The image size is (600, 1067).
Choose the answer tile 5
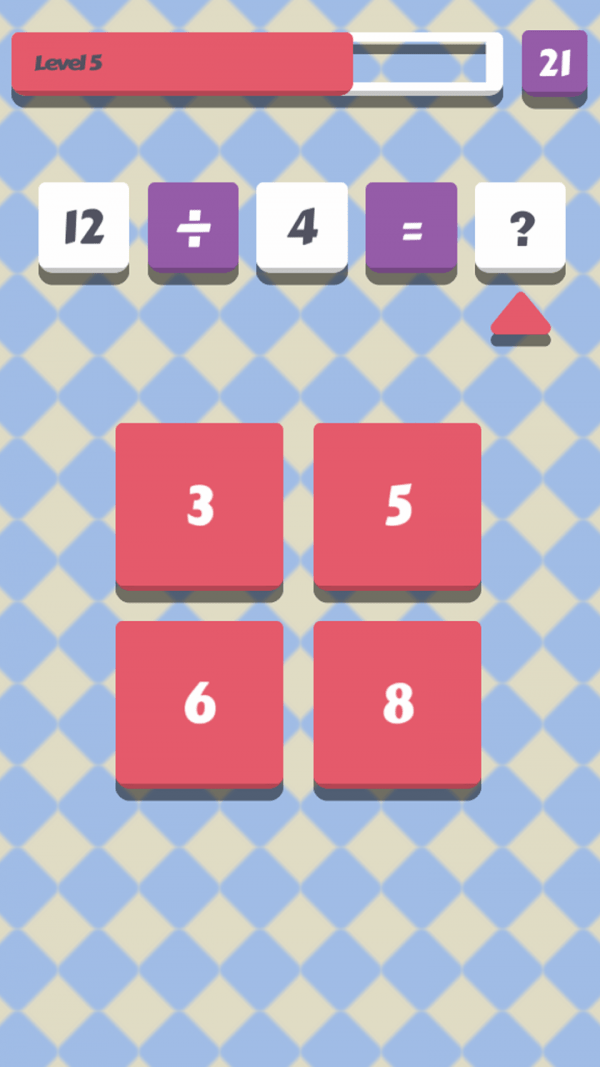[x=397, y=505]
